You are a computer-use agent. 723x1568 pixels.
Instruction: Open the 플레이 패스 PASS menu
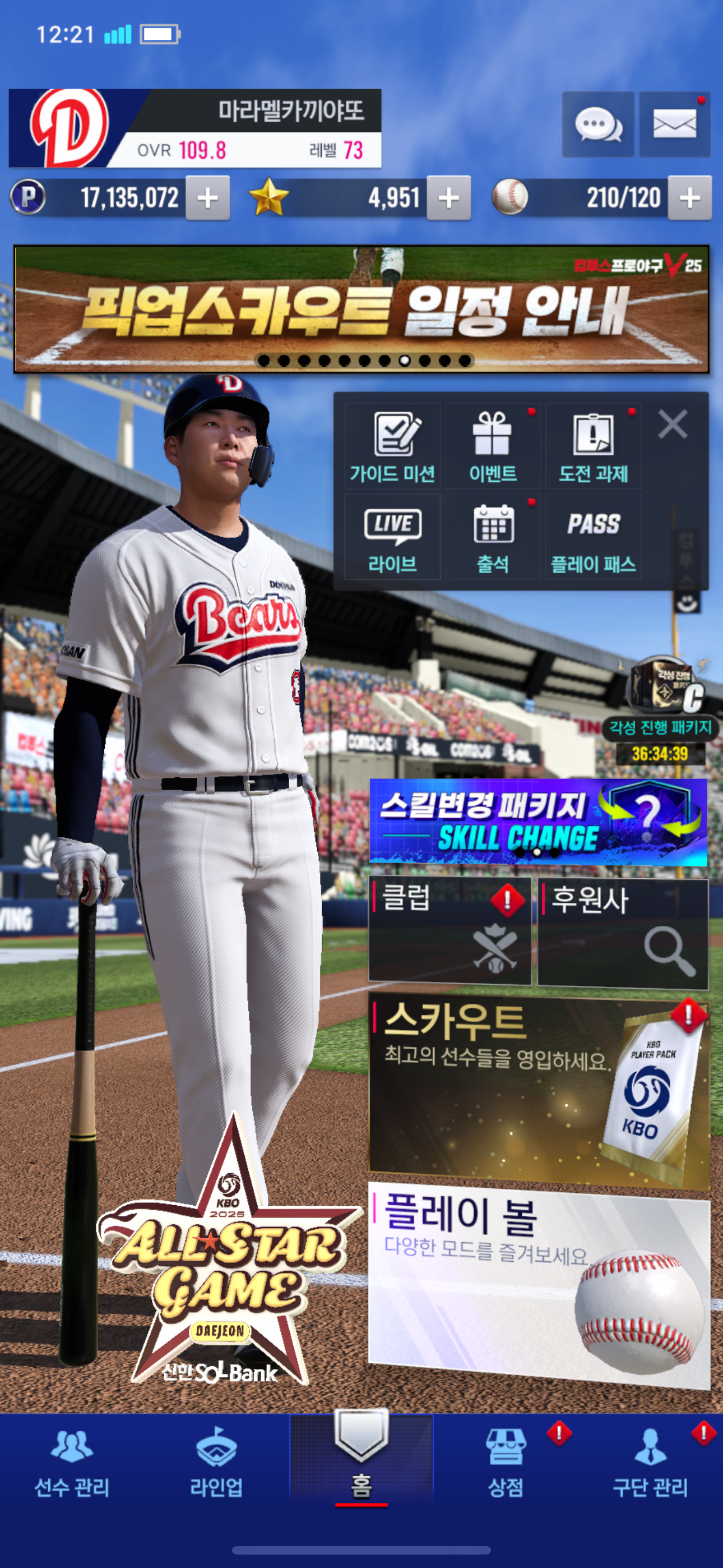click(x=594, y=537)
